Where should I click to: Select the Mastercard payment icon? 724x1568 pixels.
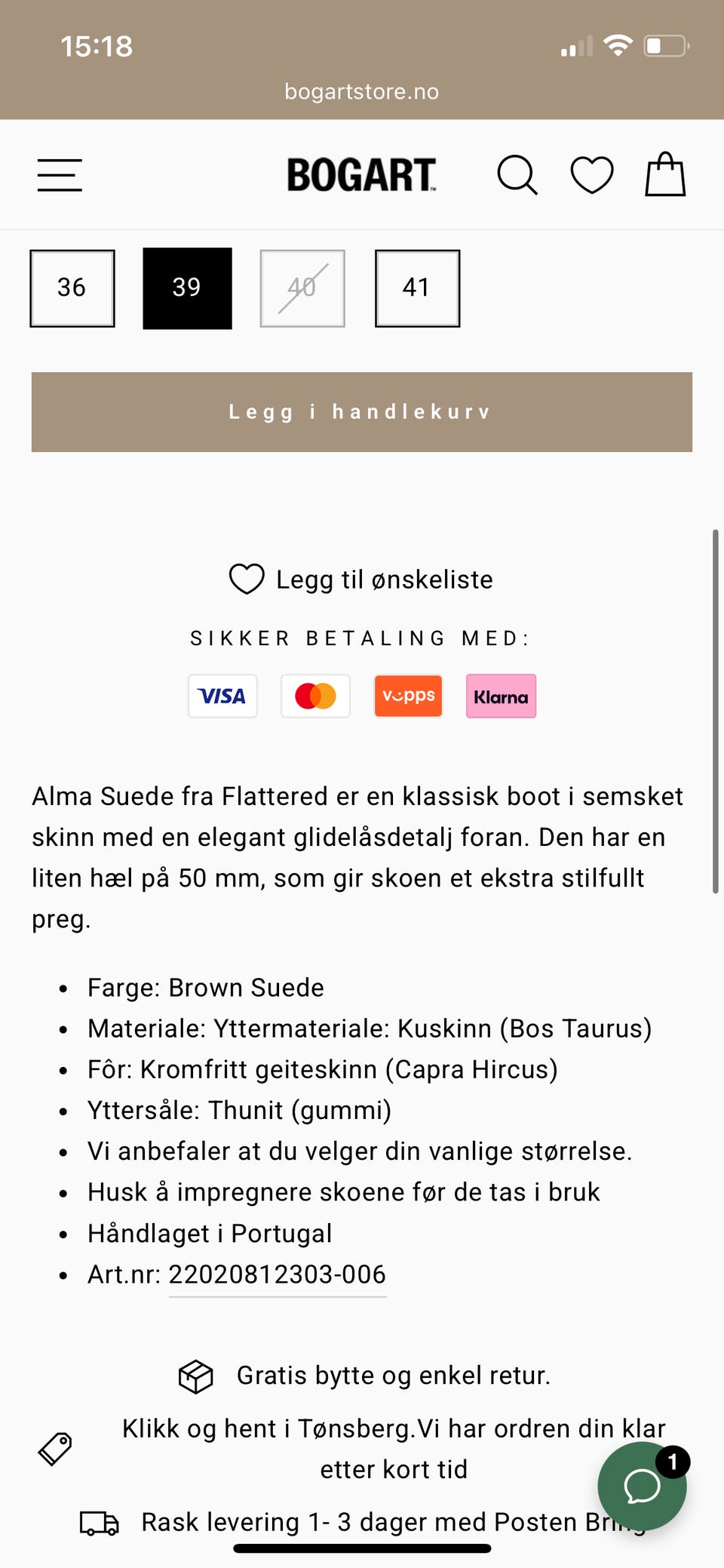[x=315, y=696]
